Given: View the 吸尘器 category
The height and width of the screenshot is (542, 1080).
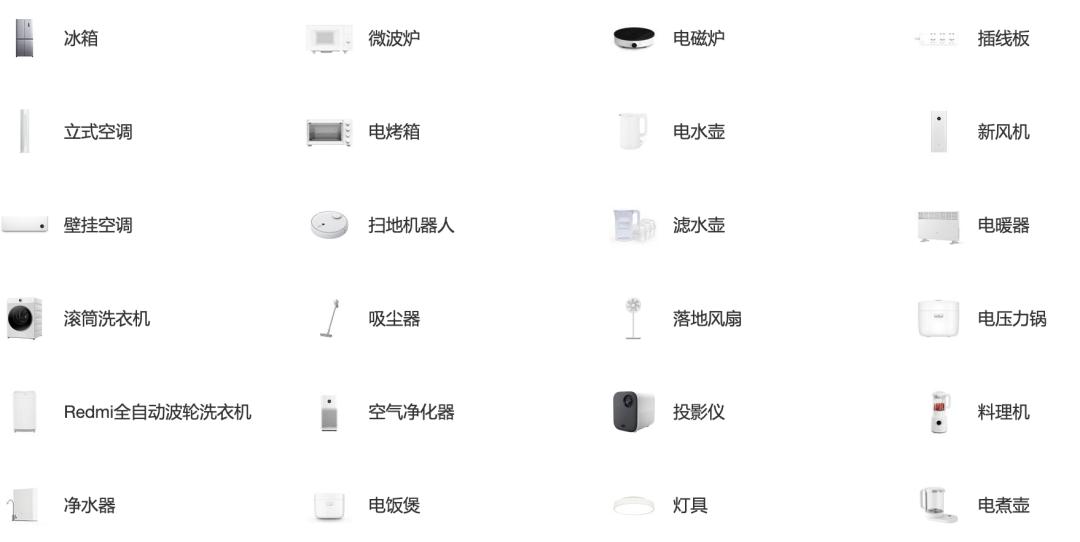Looking at the screenshot, I should (393, 319).
